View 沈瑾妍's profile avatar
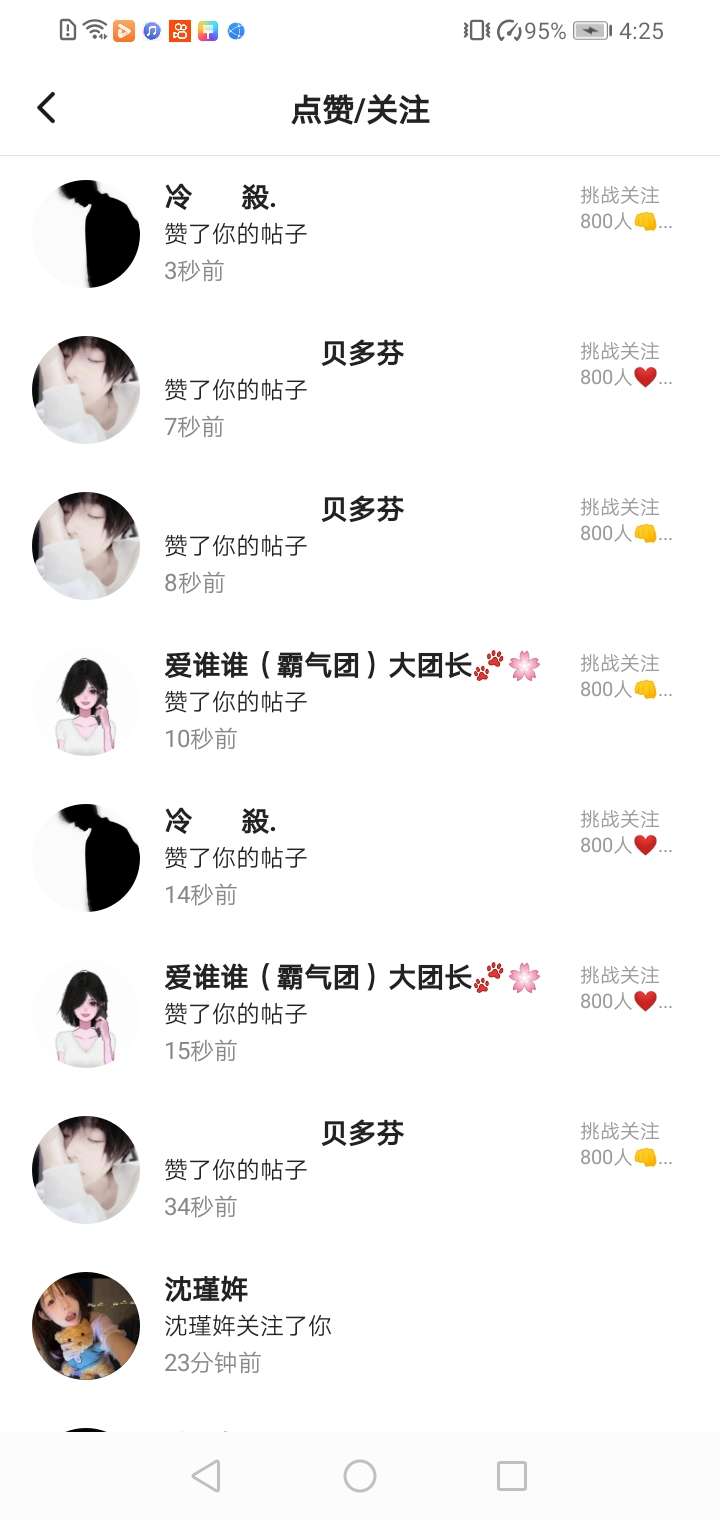Screen dimensions: 720x1520 click(86, 1326)
